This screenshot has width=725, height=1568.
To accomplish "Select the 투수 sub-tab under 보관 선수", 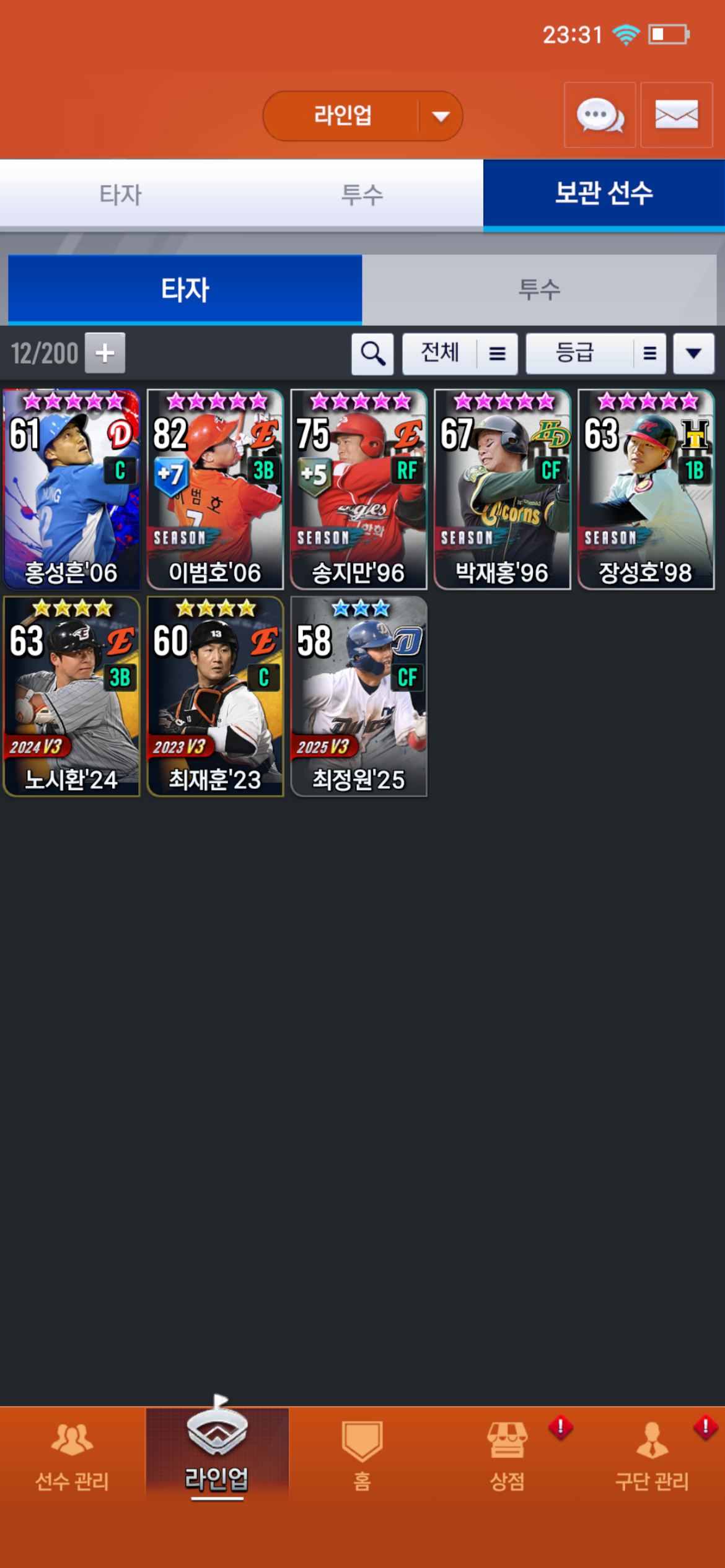I will [539, 290].
